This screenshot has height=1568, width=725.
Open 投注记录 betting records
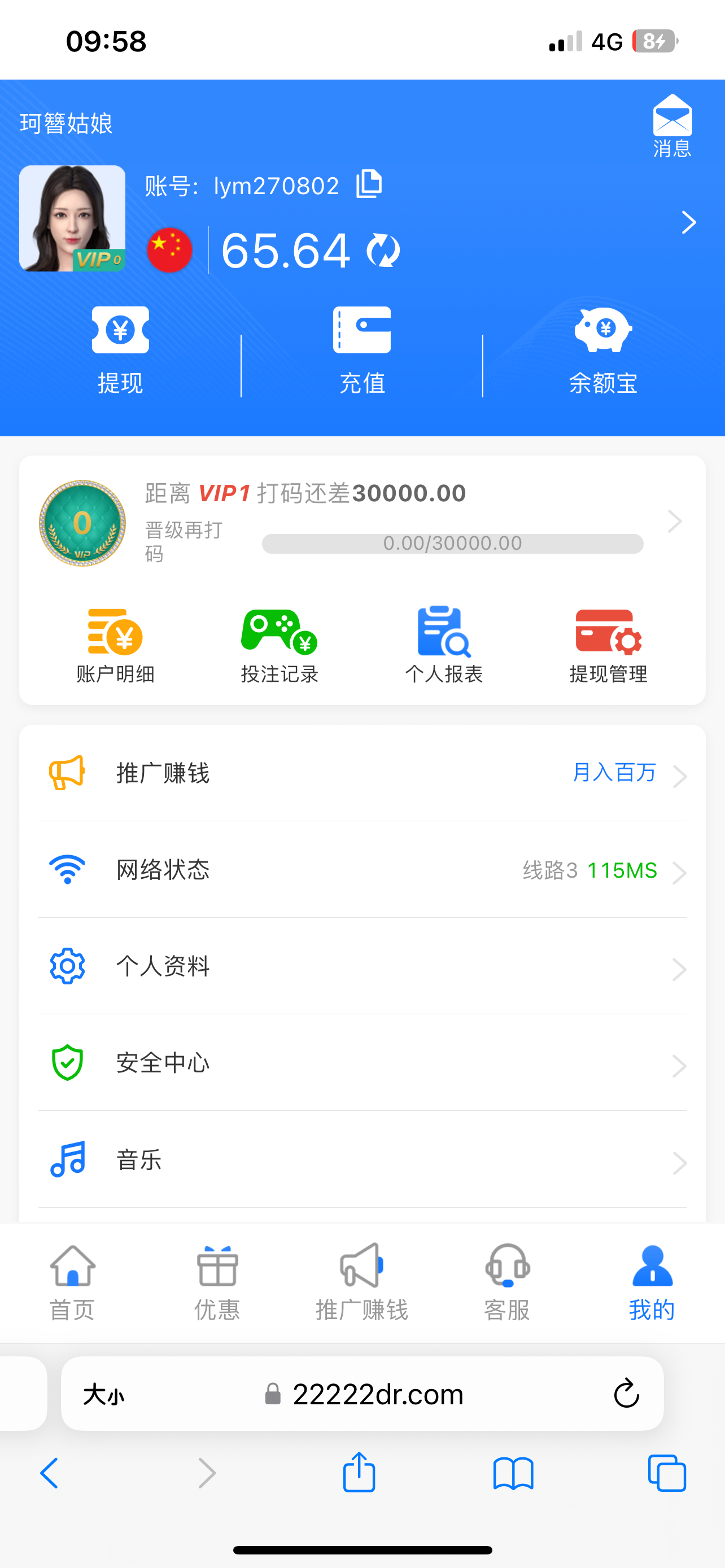279,645
